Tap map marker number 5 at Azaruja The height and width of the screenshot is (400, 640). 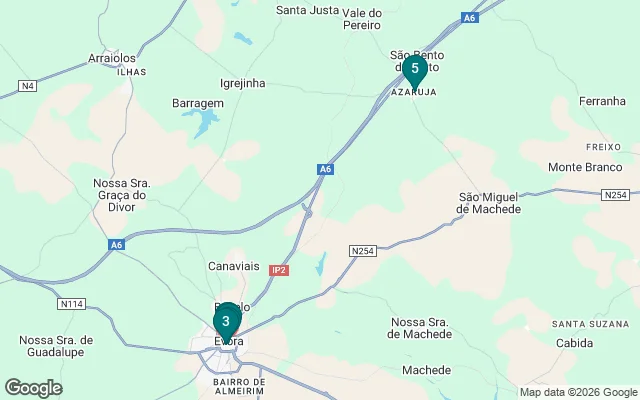(x=414, y=70)
